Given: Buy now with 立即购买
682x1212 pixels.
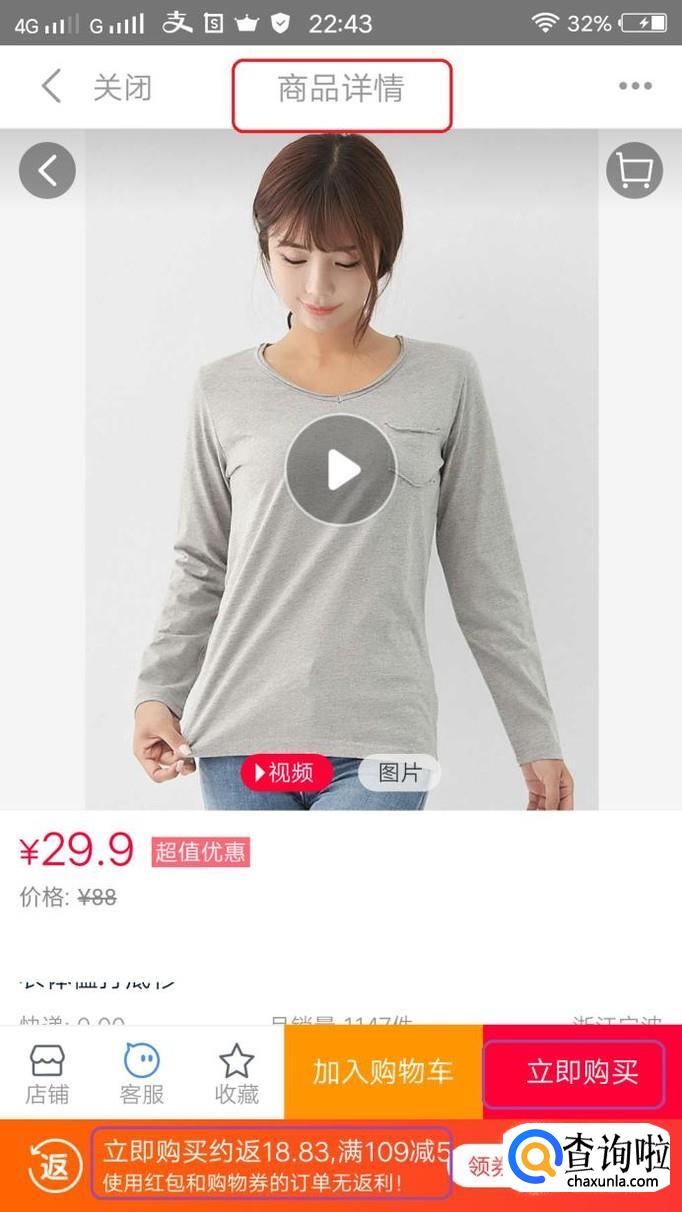Looking at the screenshot, I should tap(582, 1072).
